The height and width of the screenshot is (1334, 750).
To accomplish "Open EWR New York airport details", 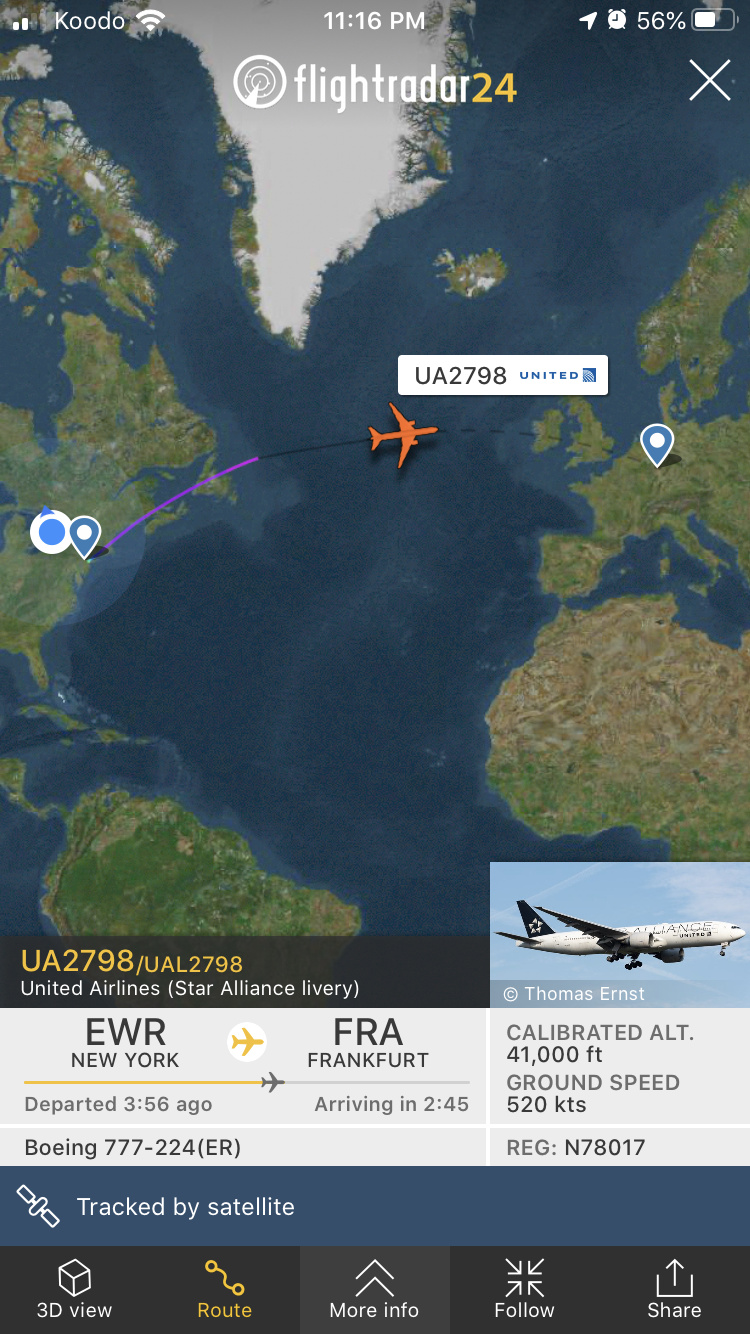I will [125, 1043].
